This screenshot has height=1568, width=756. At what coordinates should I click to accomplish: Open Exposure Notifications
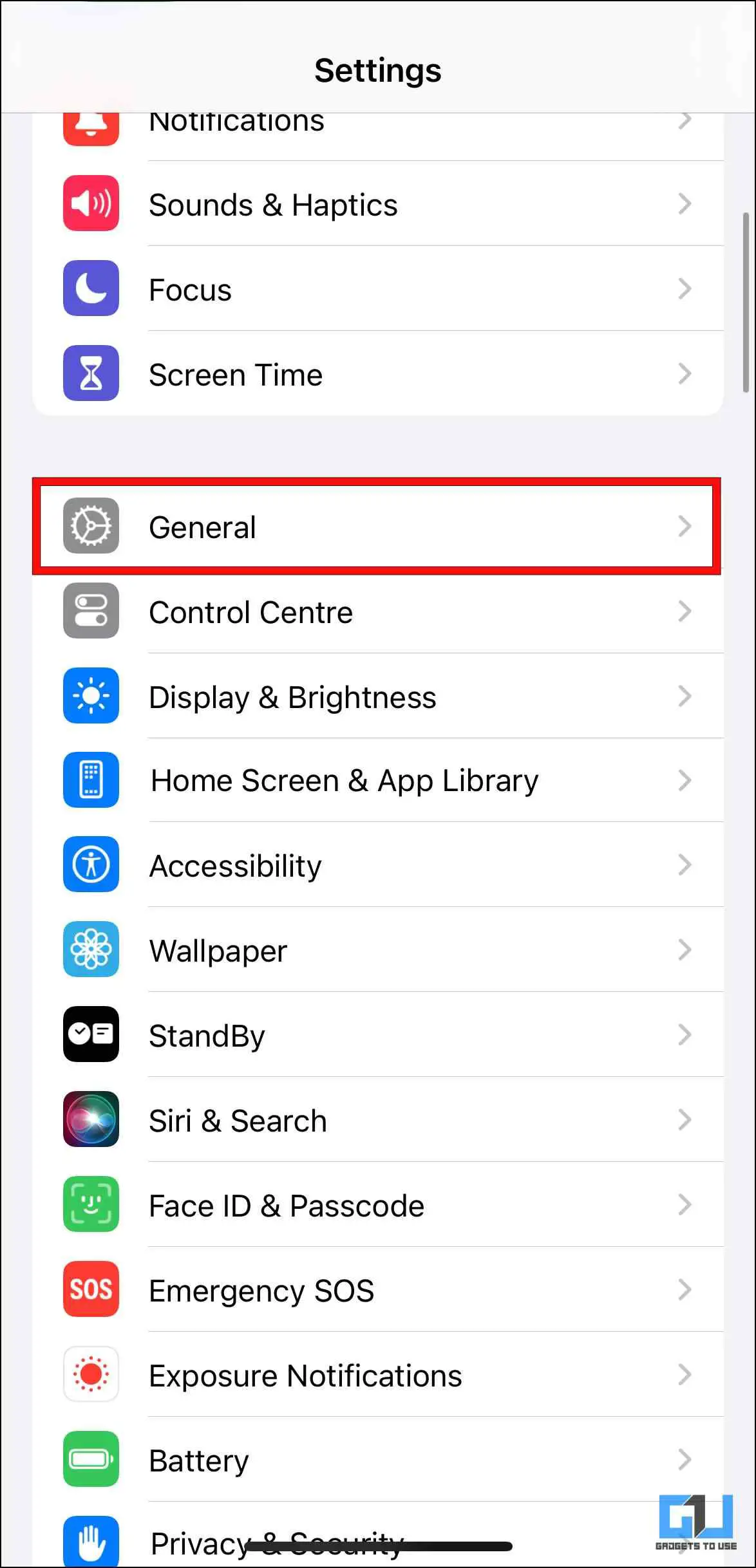[x=377, y=1376]
